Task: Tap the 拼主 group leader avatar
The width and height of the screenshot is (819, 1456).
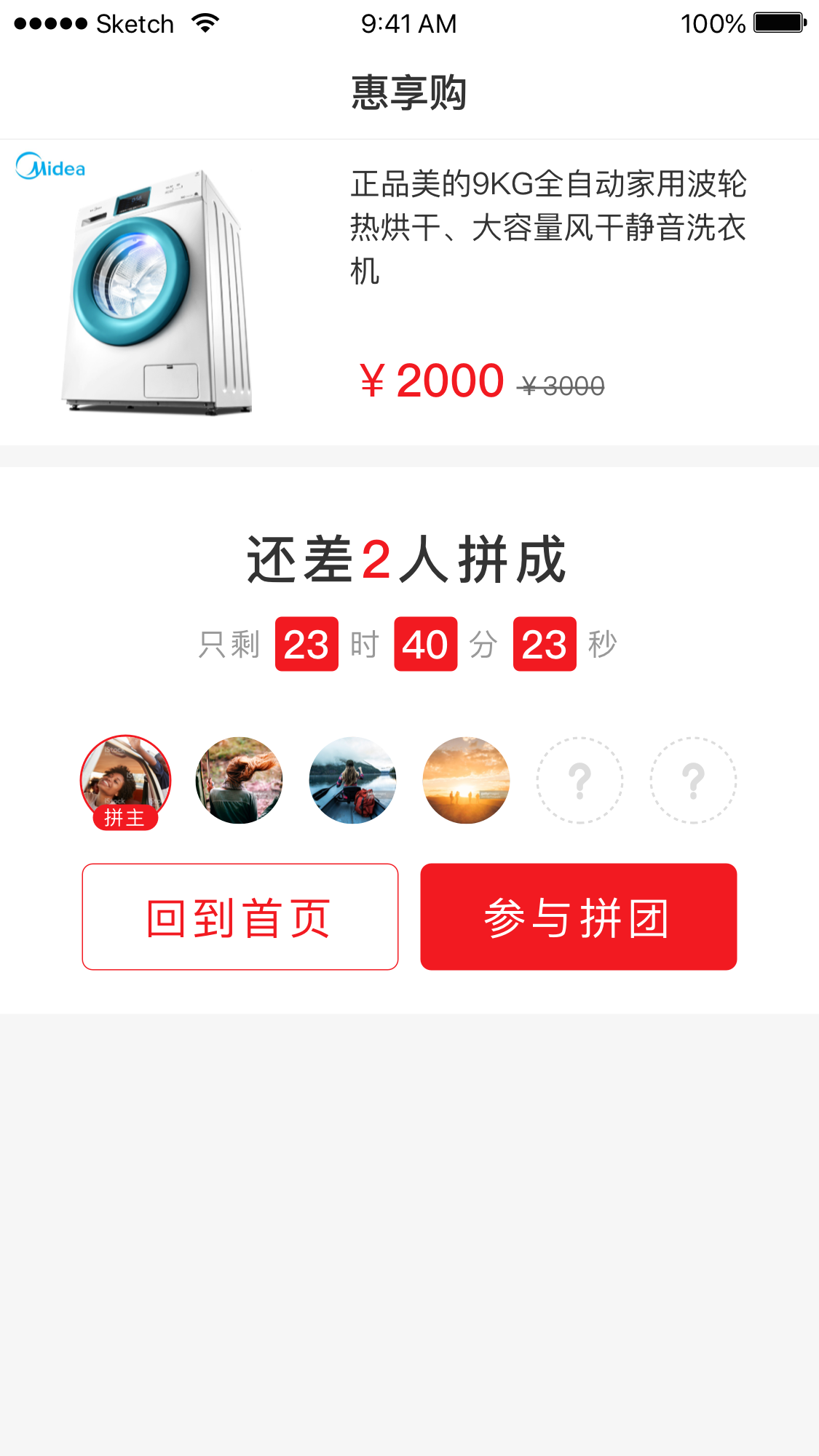Action: 125,781
